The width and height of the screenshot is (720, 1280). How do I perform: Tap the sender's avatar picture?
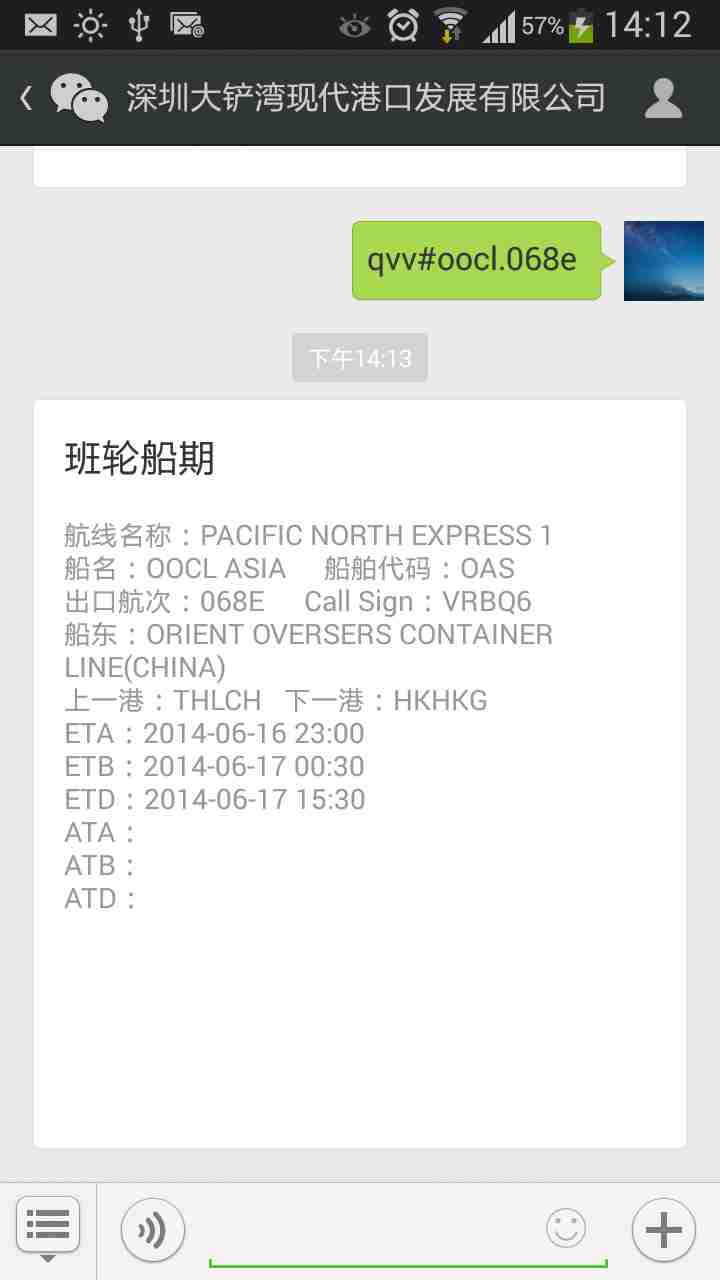click(663, 261)
